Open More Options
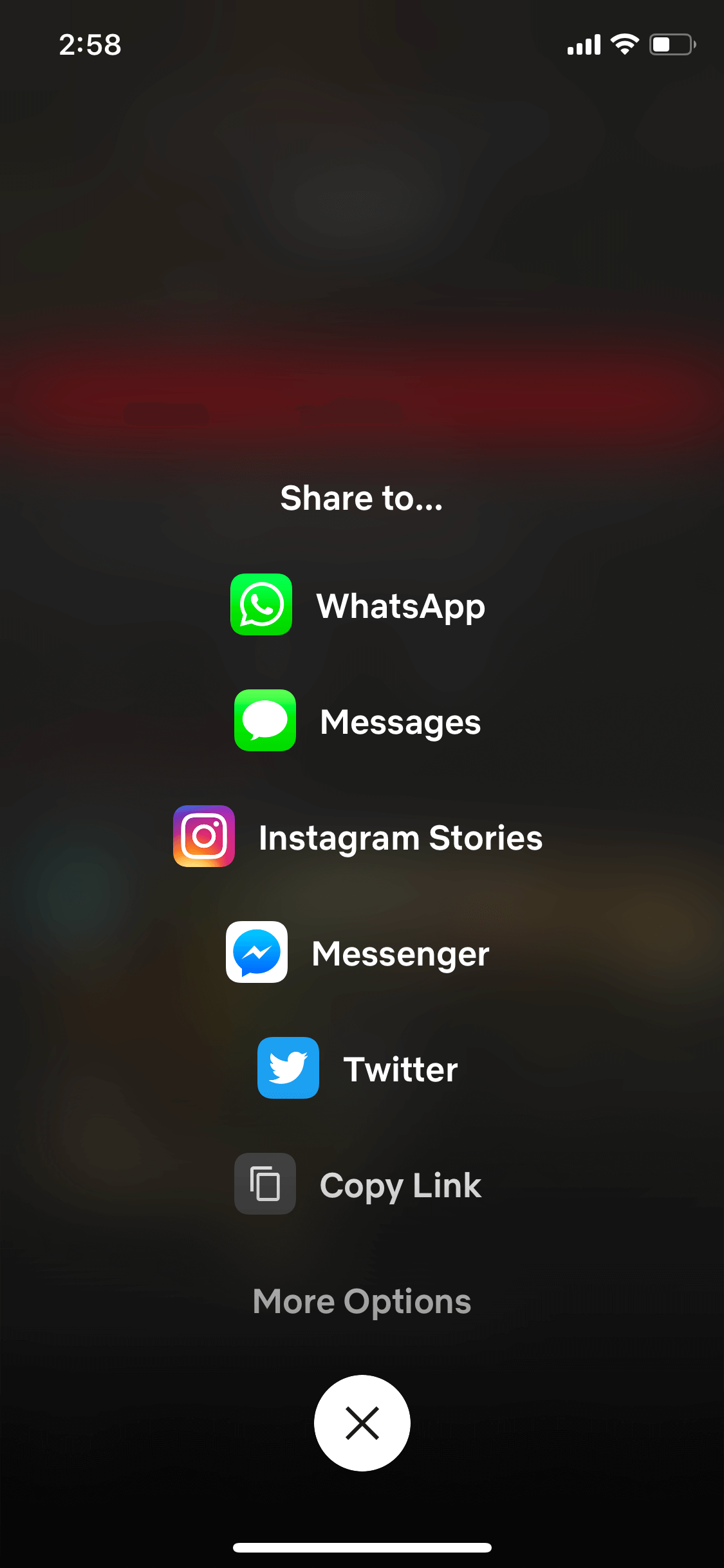724x1568 pixels. [x=362, y=1301]
